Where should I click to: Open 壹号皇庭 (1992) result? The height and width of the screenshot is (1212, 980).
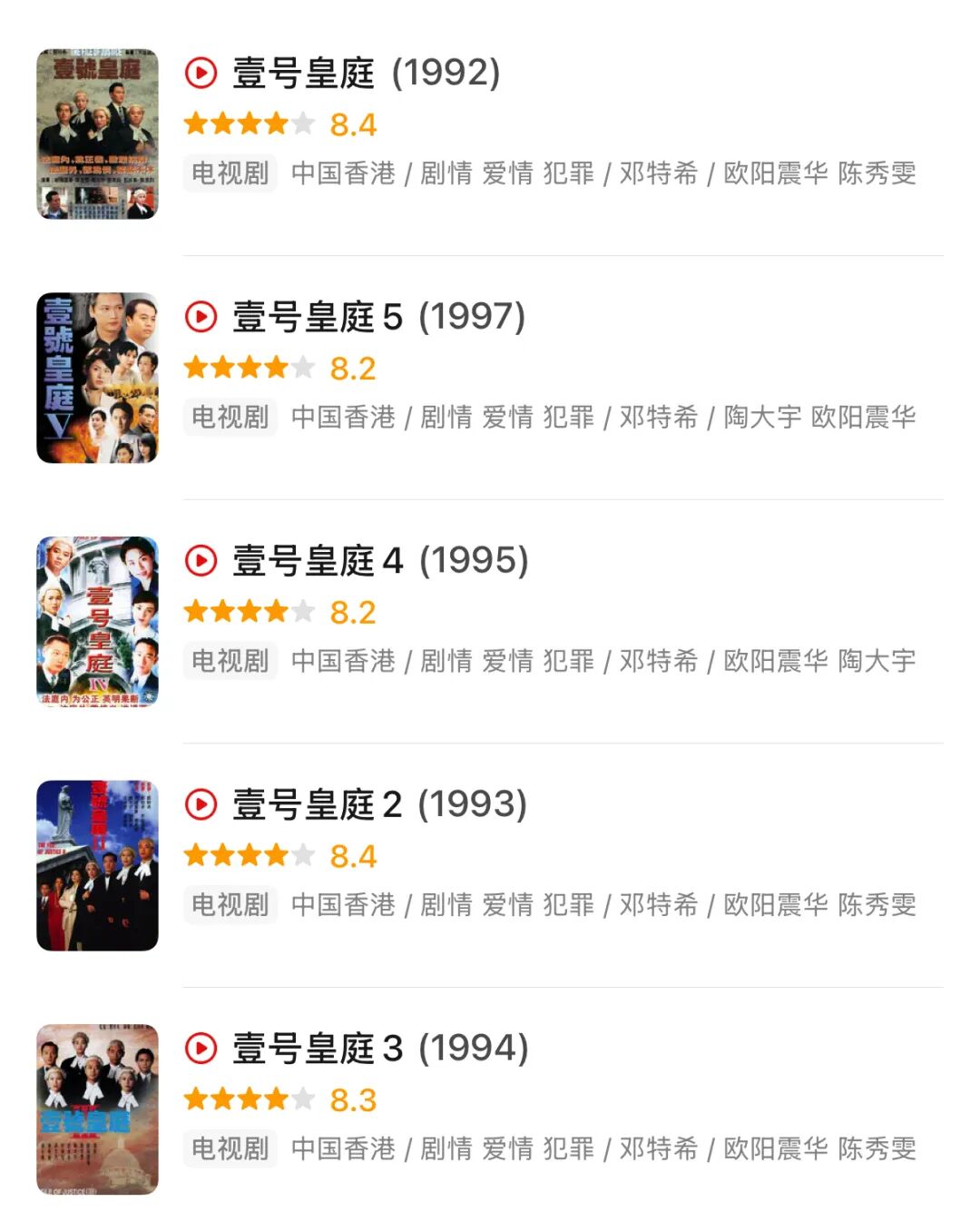pyautogui.click(x=366, y=74)
